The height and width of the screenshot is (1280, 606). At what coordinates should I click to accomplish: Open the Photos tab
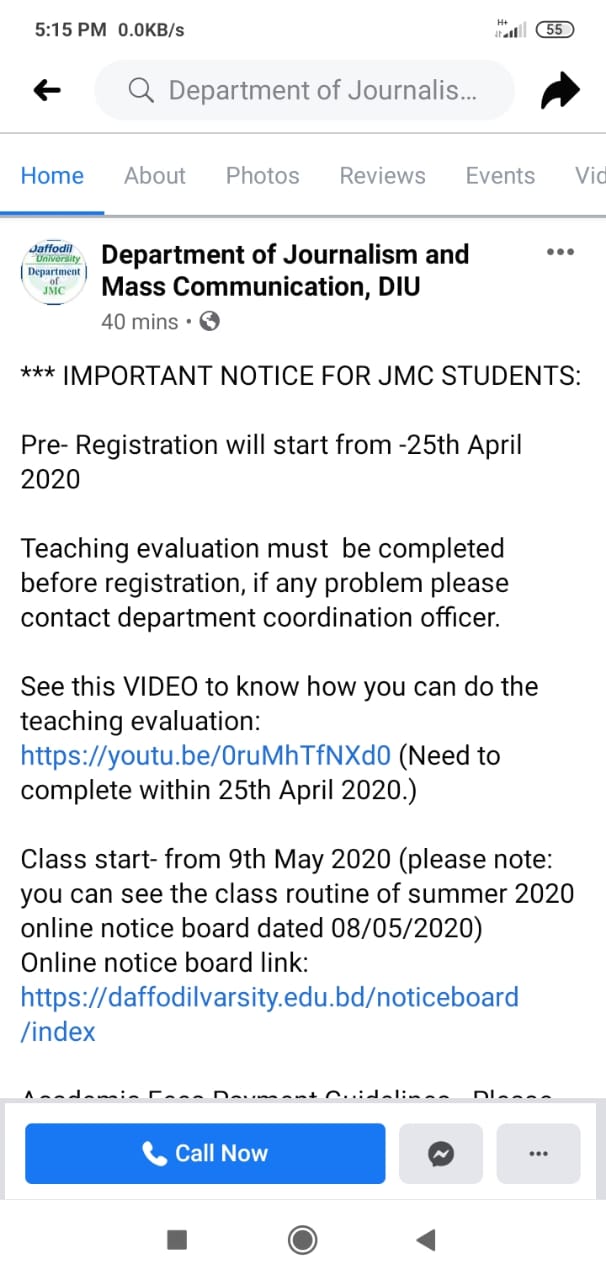pos(262,176)
